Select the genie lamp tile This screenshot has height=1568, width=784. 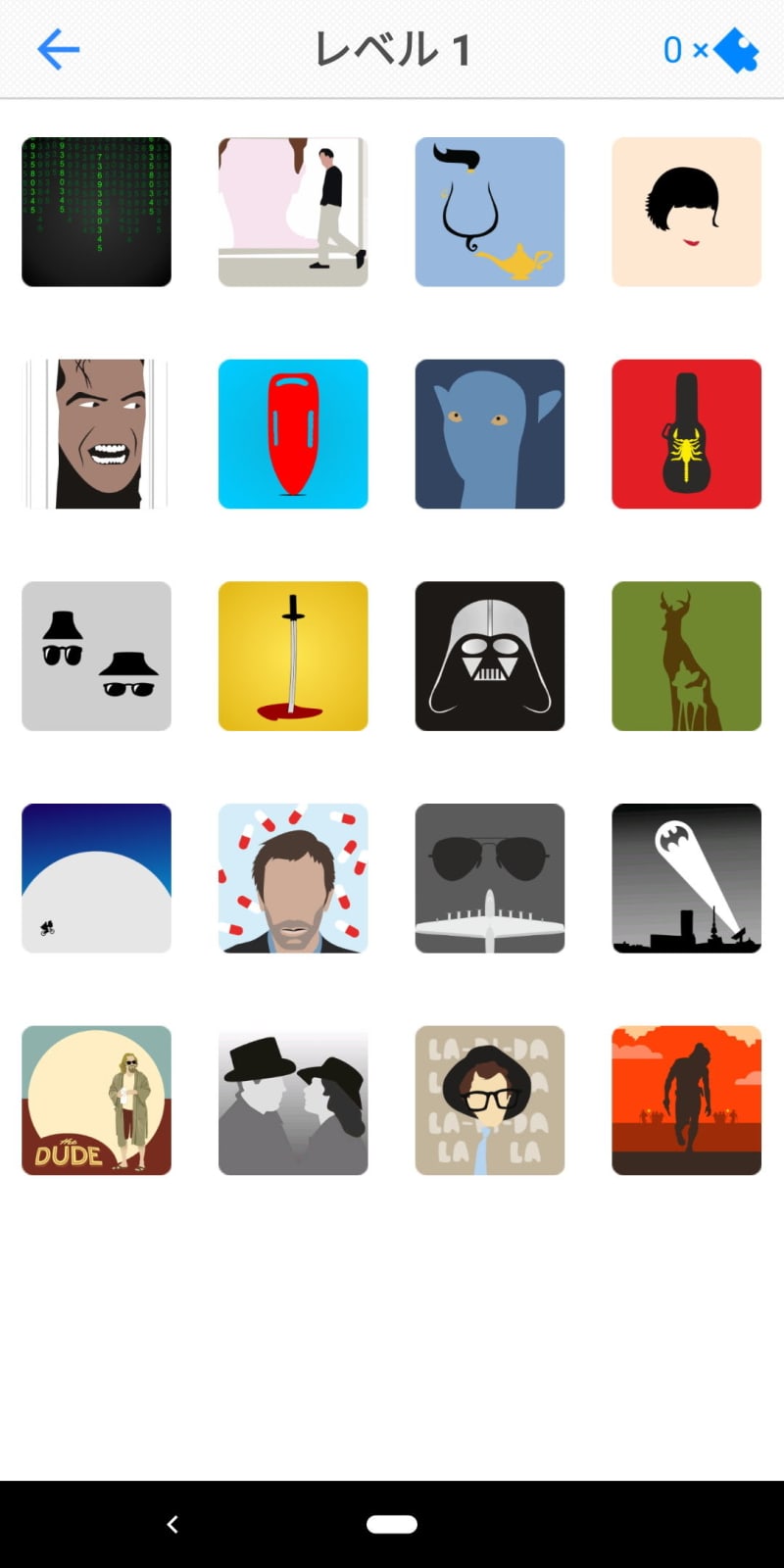[490, 212]
